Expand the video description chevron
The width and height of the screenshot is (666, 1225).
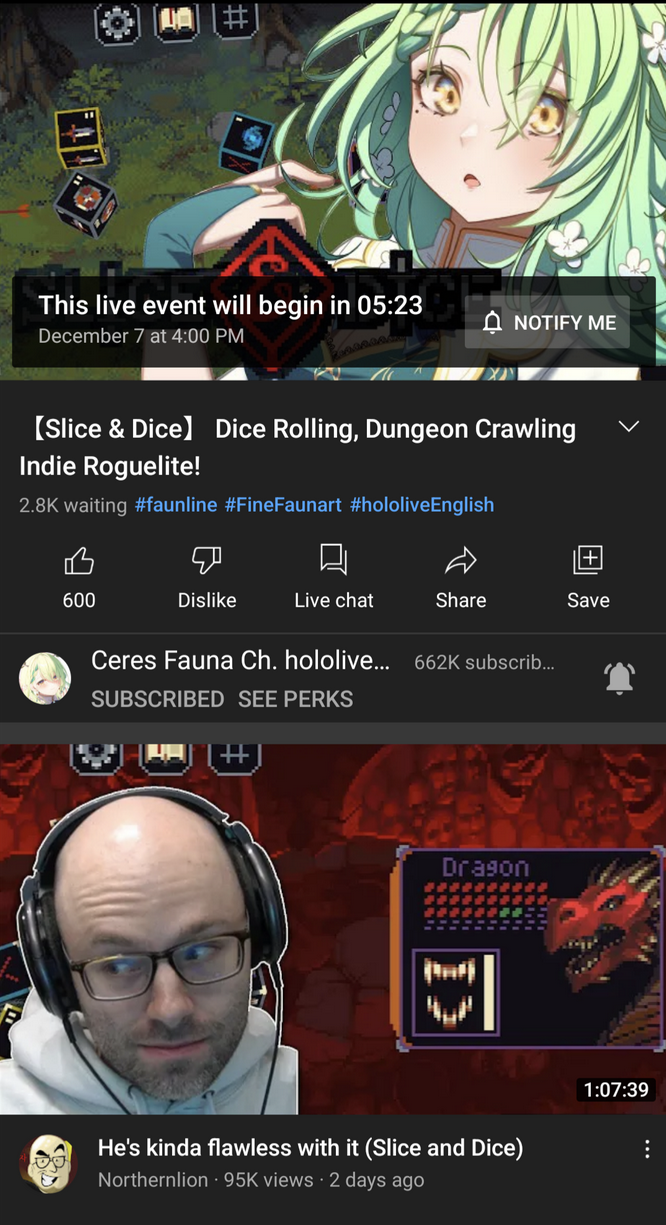coord(628,427)
